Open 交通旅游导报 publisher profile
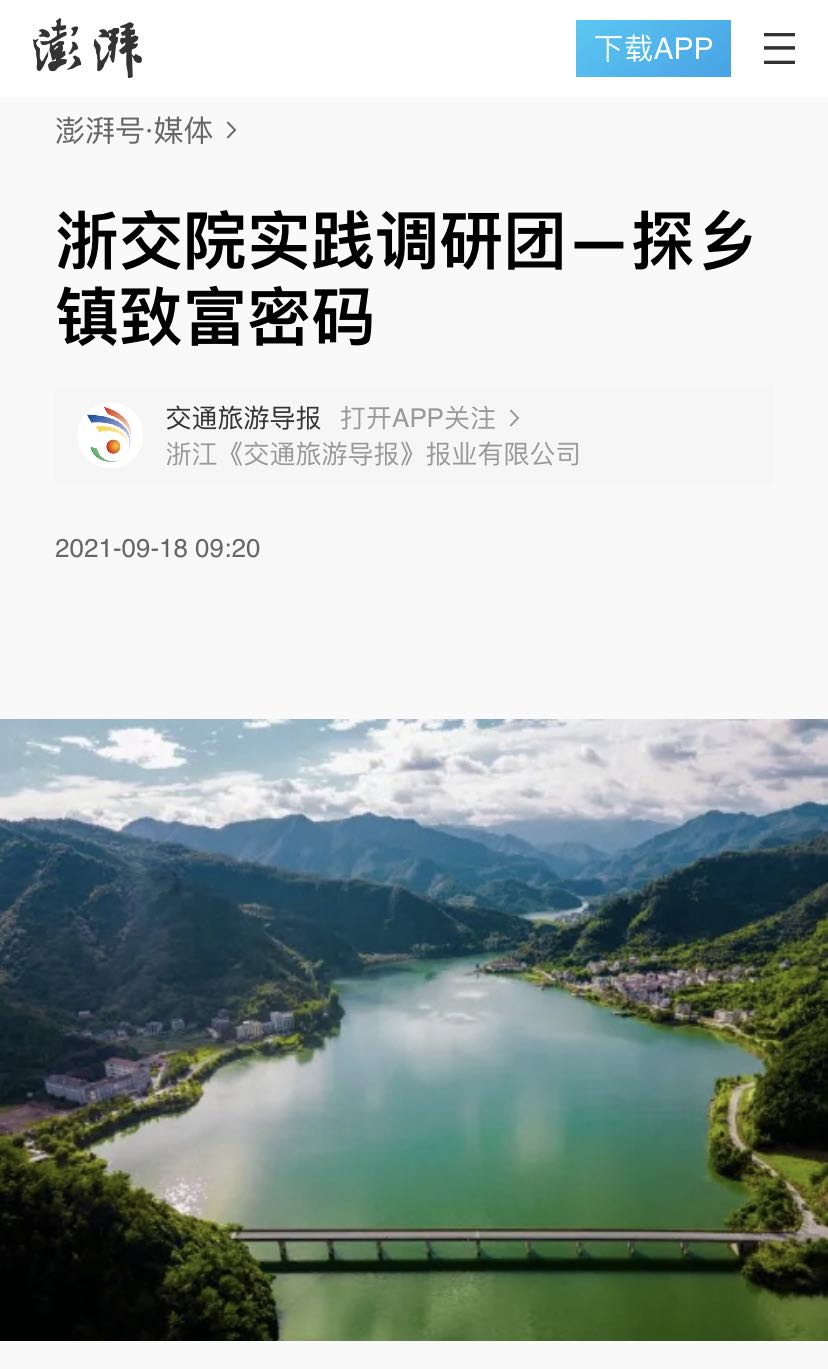Image resolution: width=828 pixels, height=1369 pixels. point(243,418)
